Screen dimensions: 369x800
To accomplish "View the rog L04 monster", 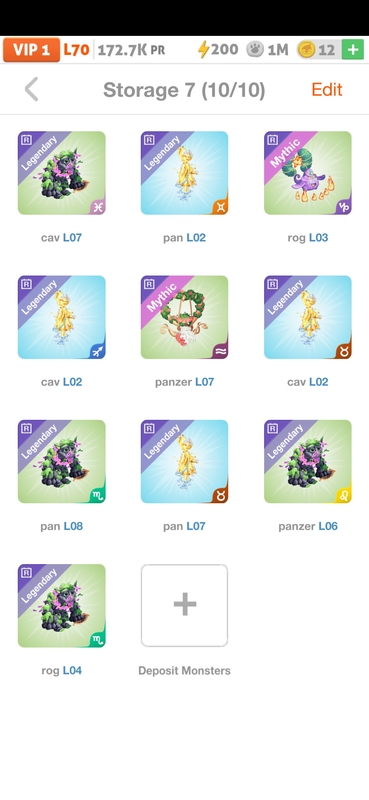I will point(62,606).
